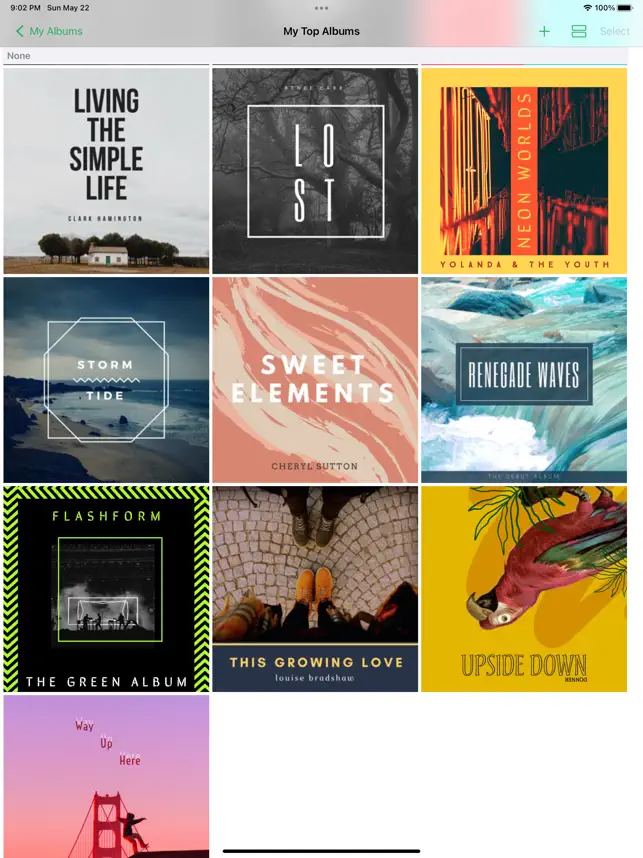Open Living The Simple Life album

(106, 170)
